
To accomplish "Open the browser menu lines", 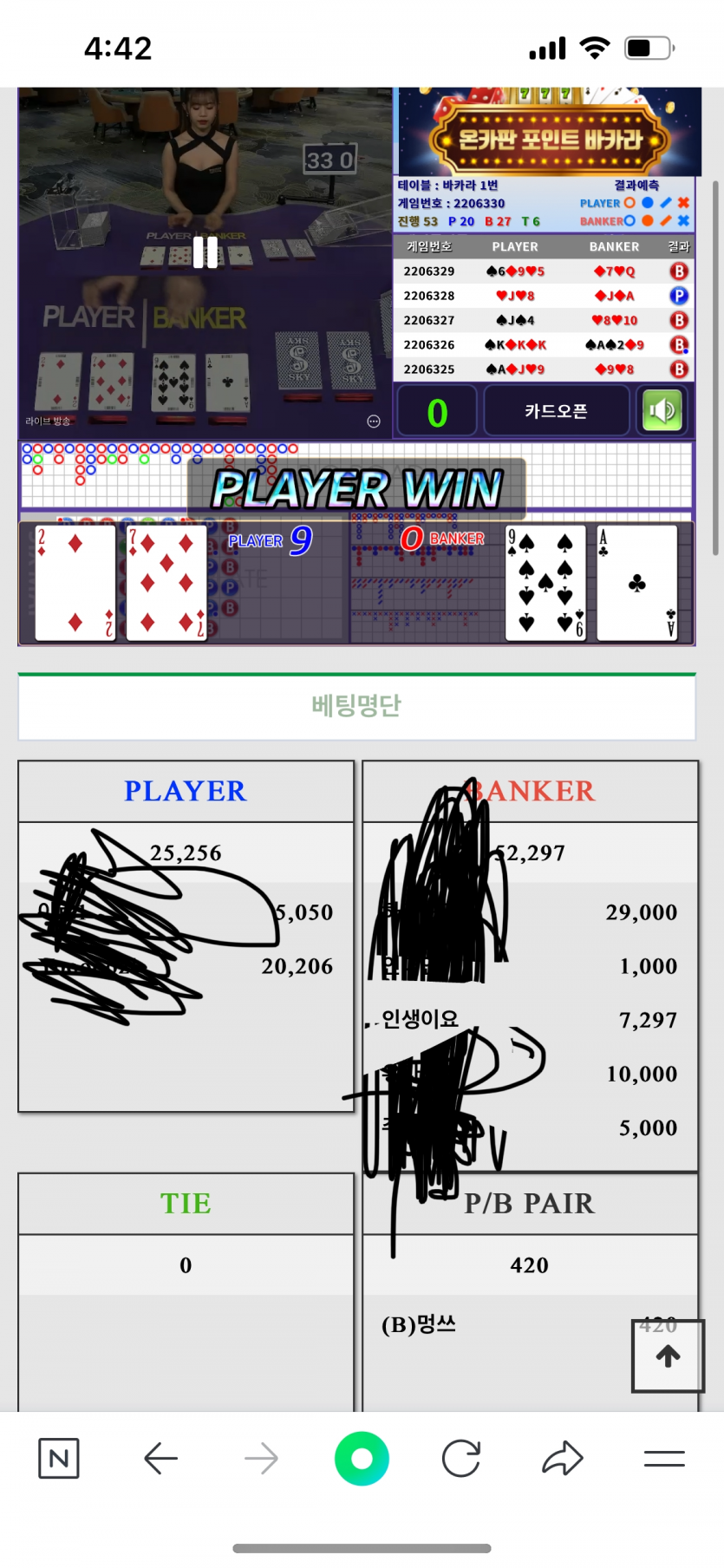I will (x=664, y=1459).
